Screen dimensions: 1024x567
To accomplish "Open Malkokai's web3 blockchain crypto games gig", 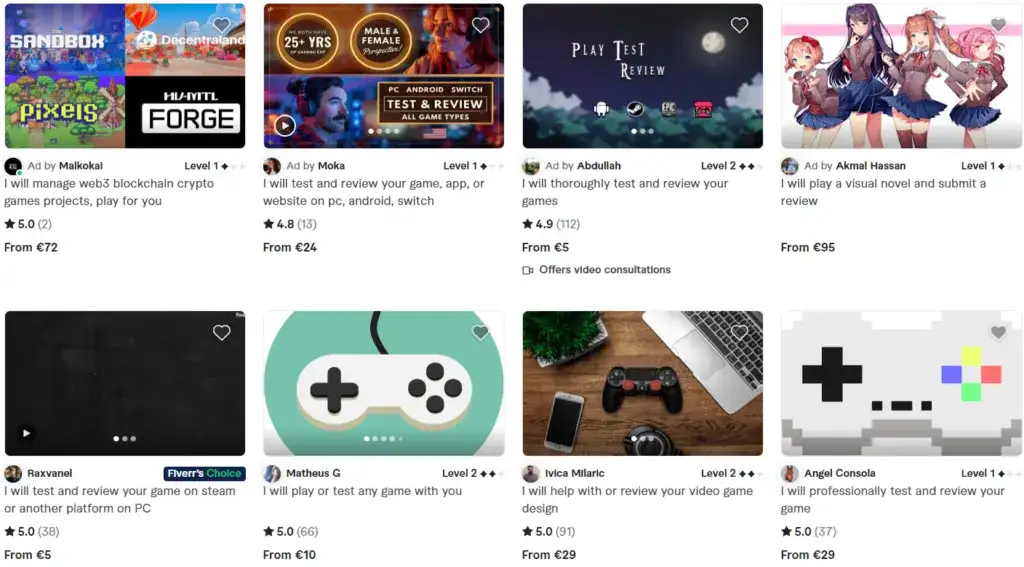I will 109,192.
